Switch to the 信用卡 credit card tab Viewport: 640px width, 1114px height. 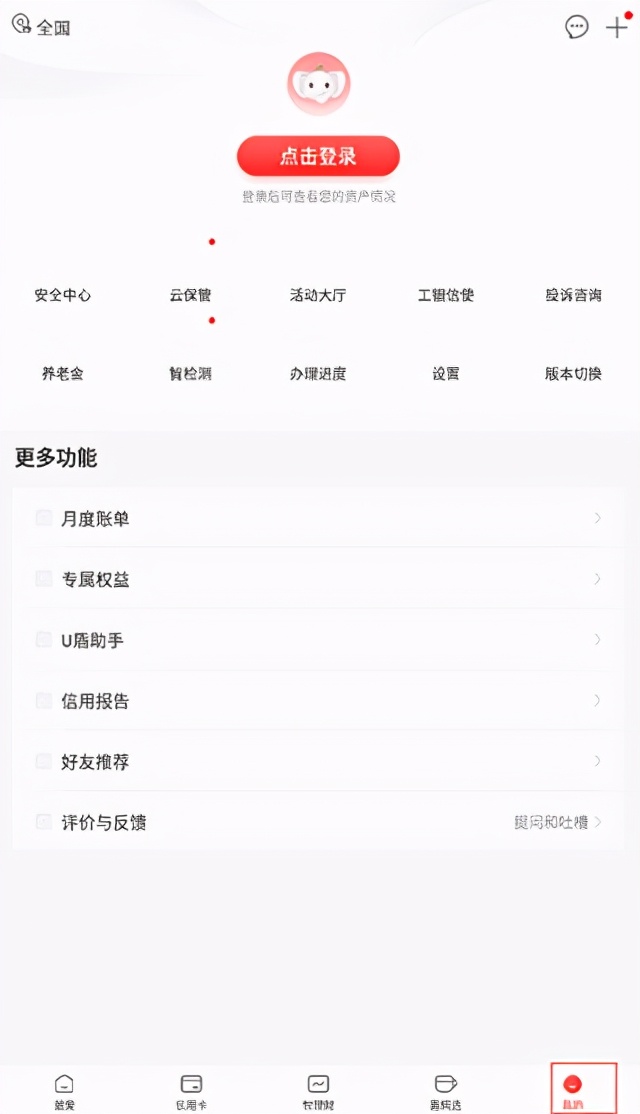point(191,1091)
